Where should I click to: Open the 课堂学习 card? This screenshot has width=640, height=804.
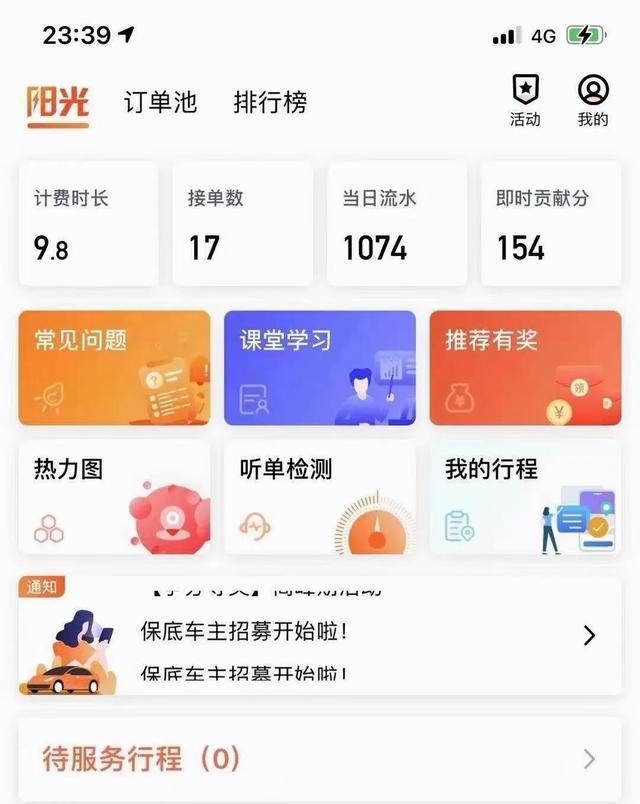[320, 367]
